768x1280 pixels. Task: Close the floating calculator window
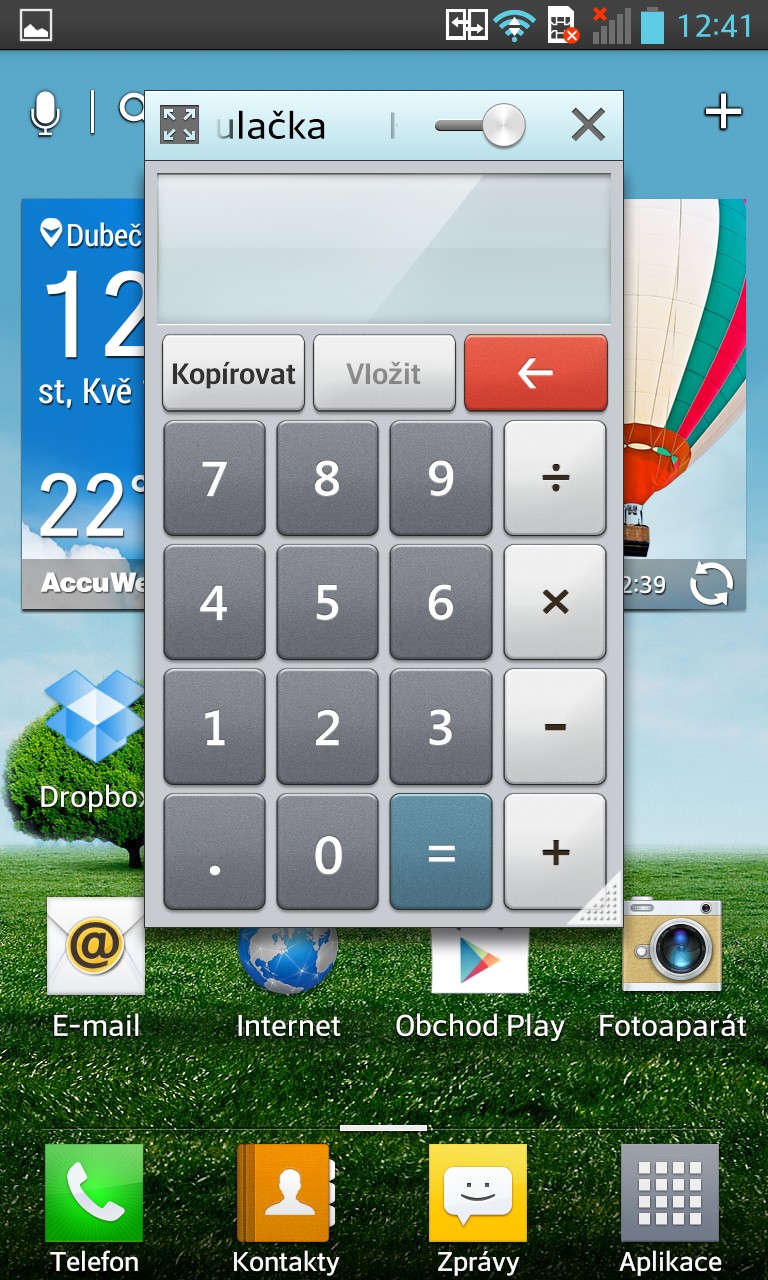point(588,126)
